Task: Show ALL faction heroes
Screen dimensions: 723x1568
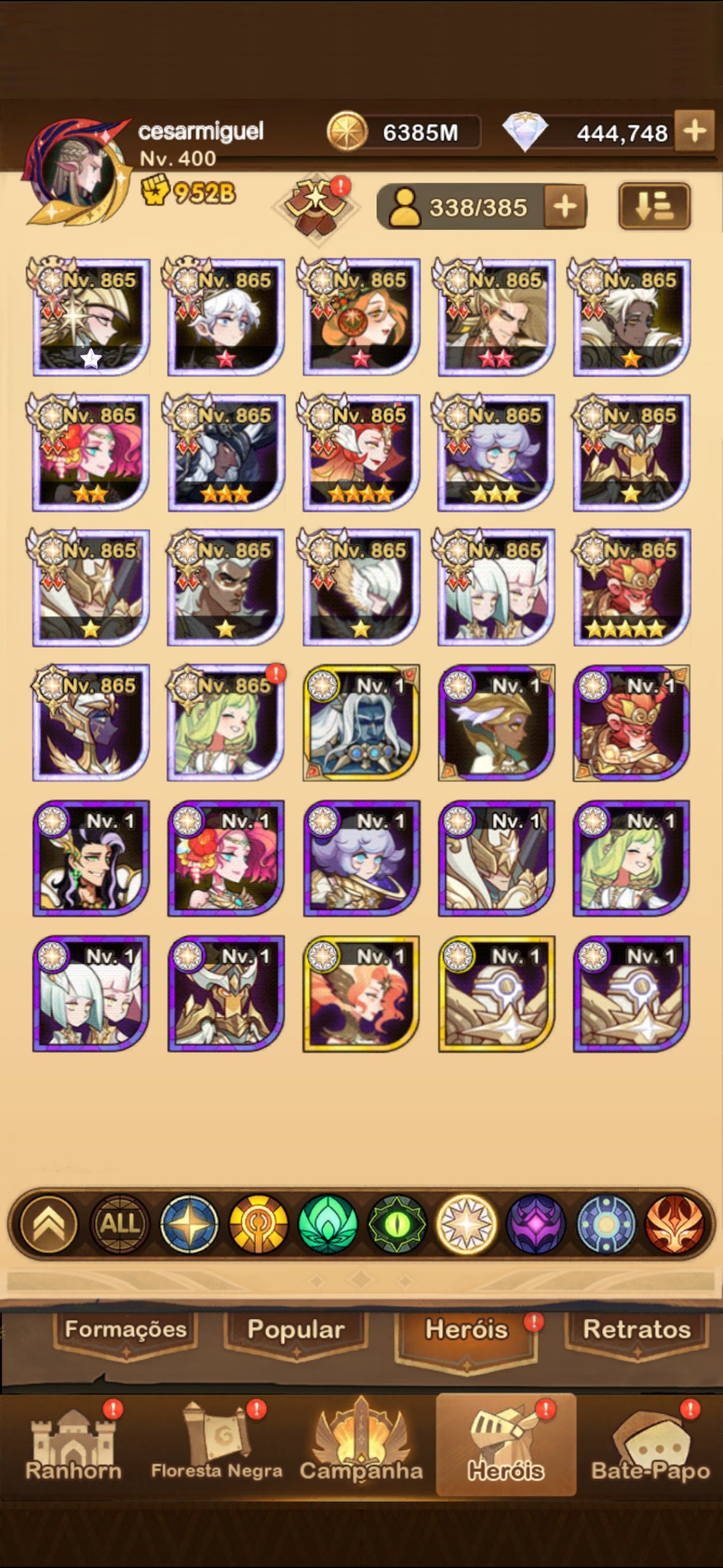Action: 120,1224
